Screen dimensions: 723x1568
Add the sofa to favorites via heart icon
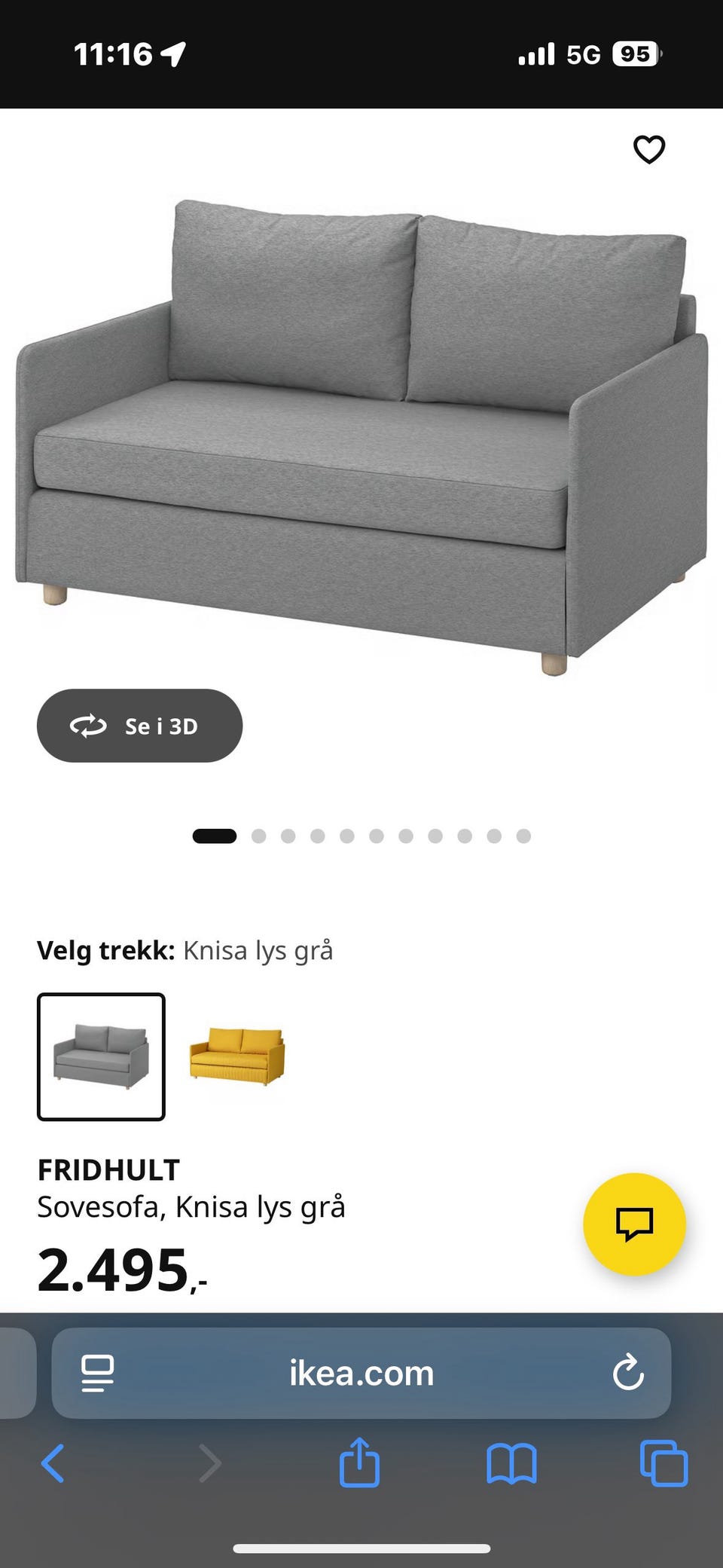pyautogui.click(x=648, y=148)
